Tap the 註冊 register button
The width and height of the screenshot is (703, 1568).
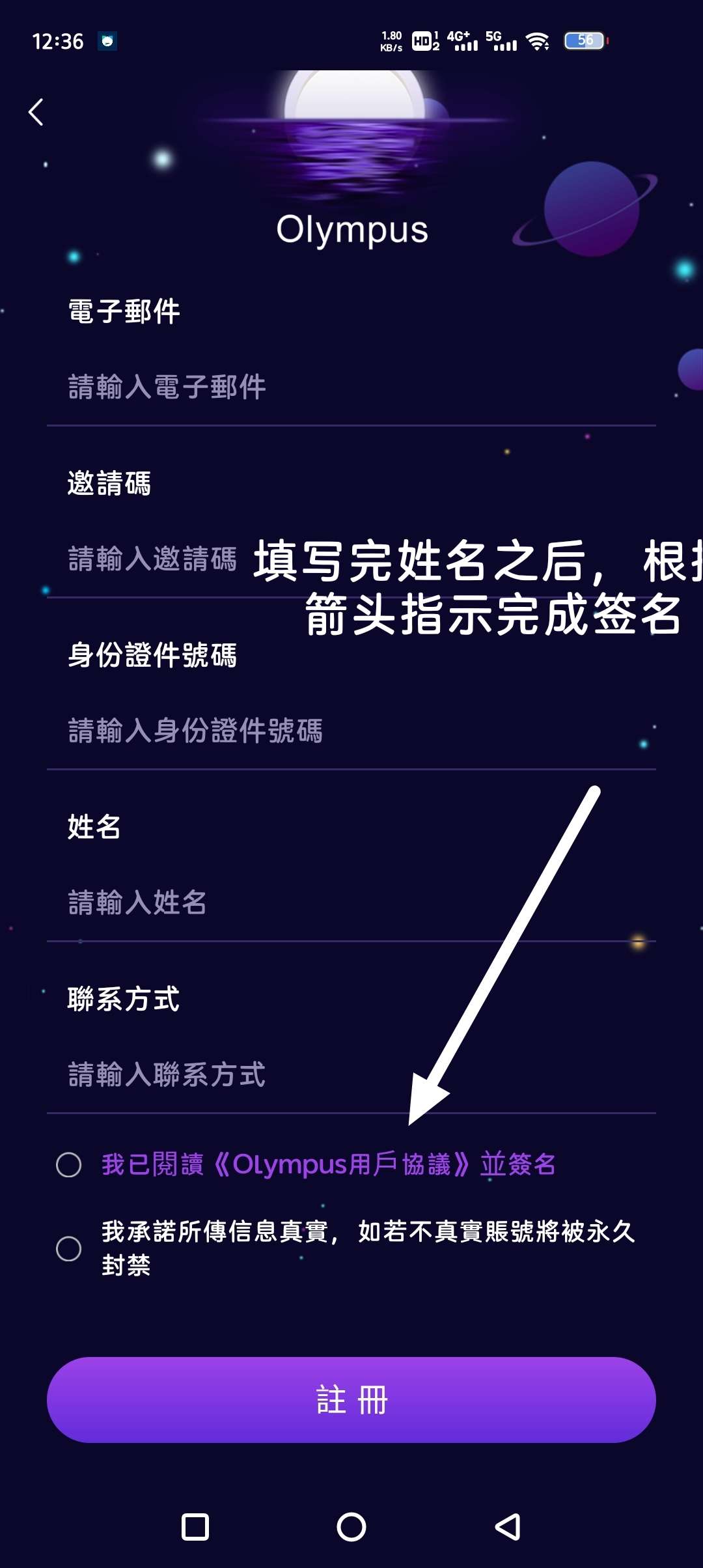click(351, 1399)
